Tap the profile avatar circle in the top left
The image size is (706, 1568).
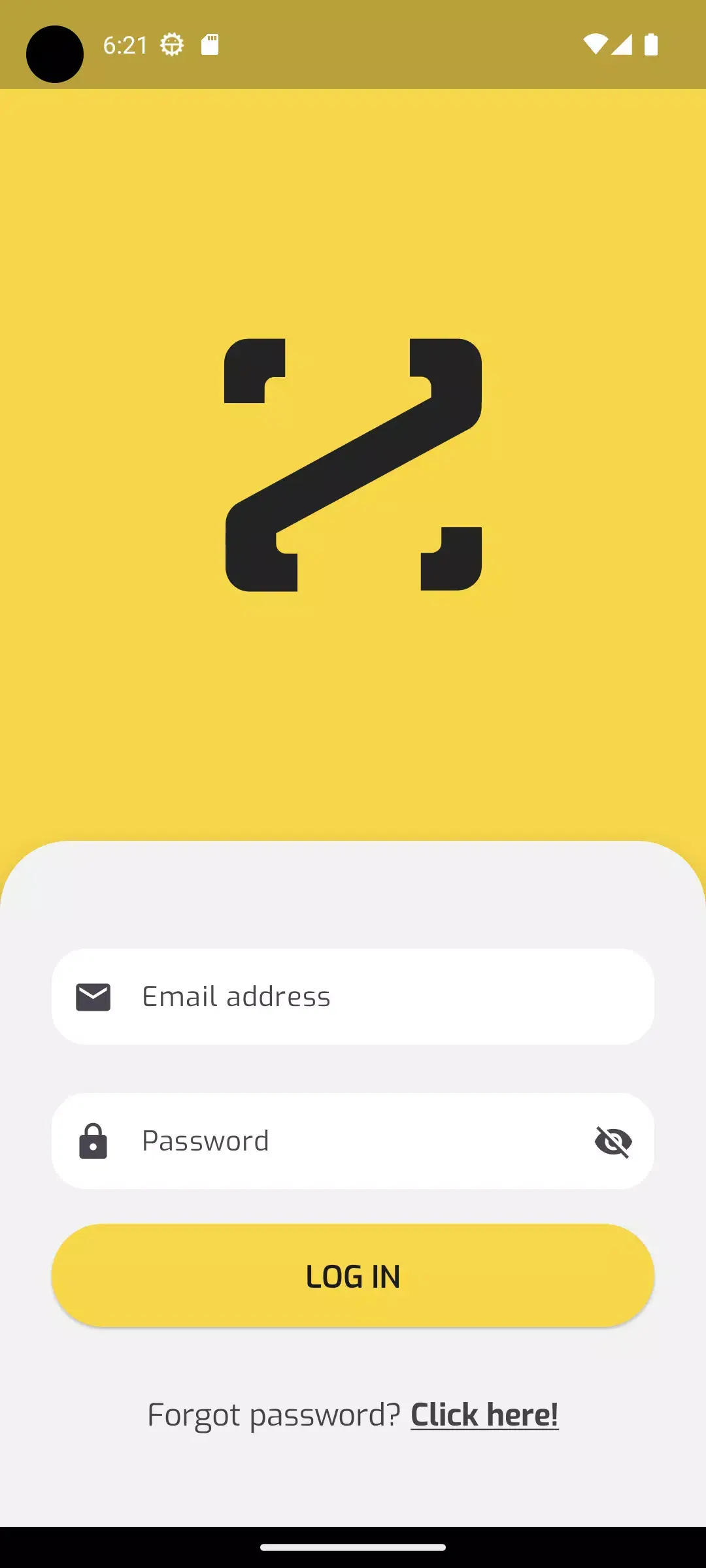click(55, 54)
